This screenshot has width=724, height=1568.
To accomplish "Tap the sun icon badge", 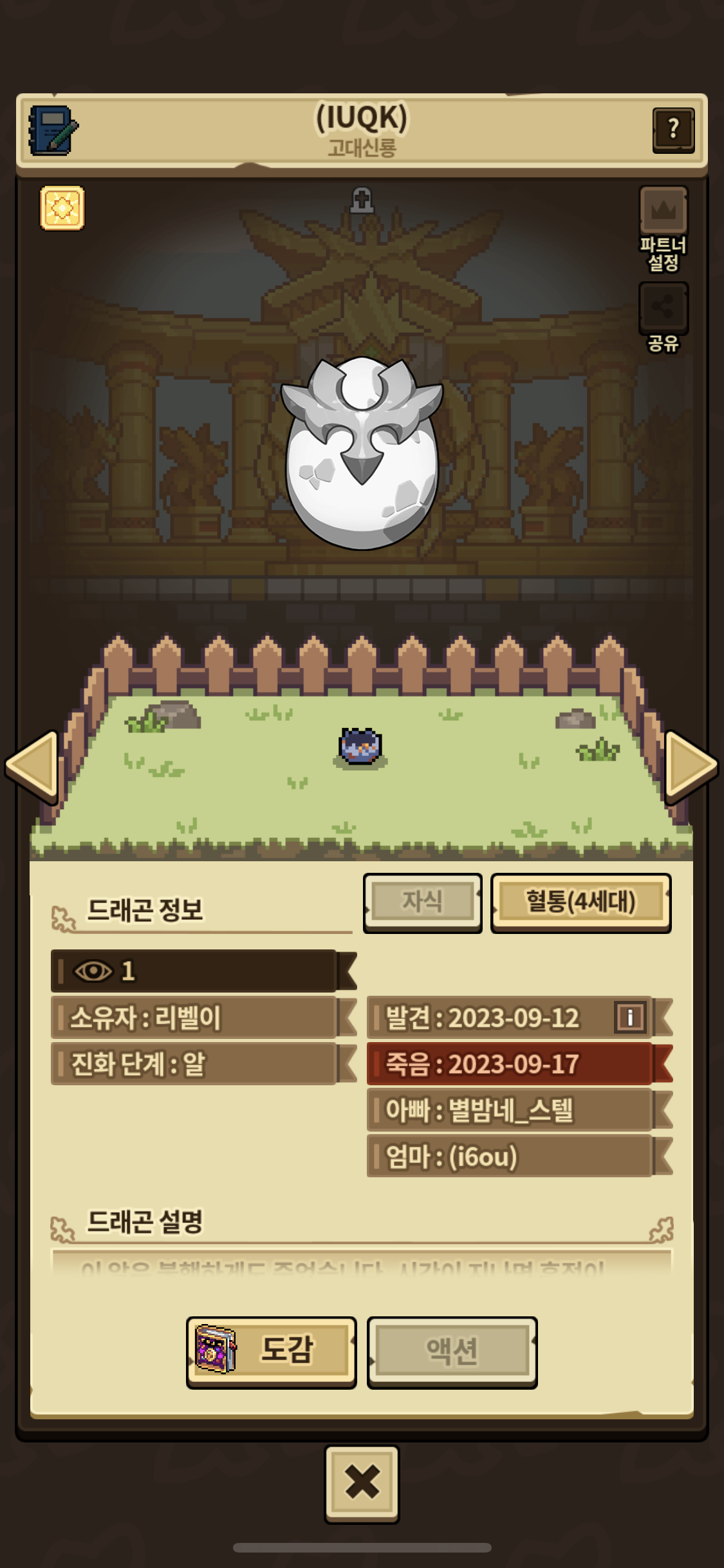I will pyautogui.click(x=62, y=208).
